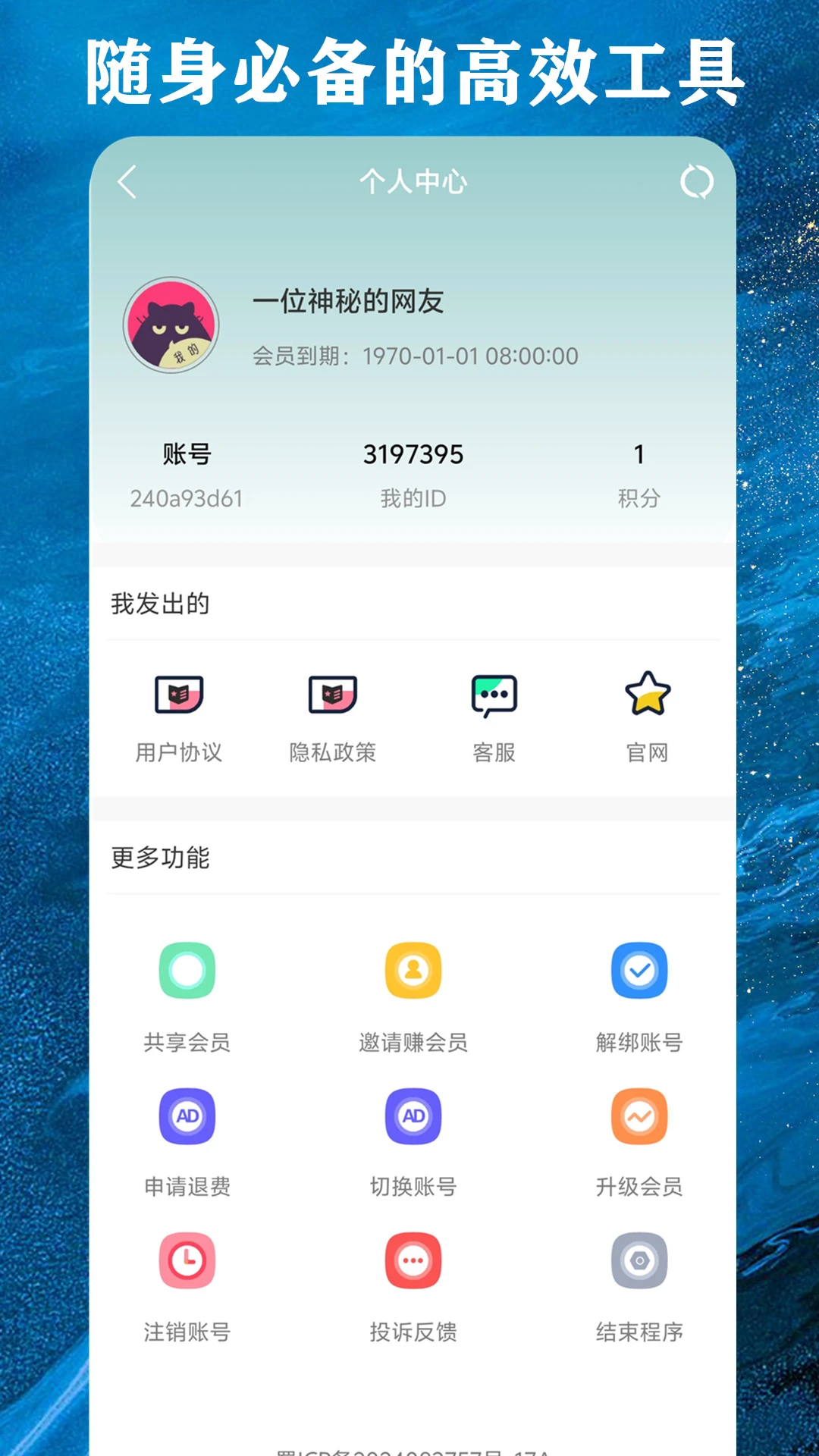Open the 升级会员 upgrade membership icon
The height and width of the screenshot is (1456, 819).
tap(639, 1116)
